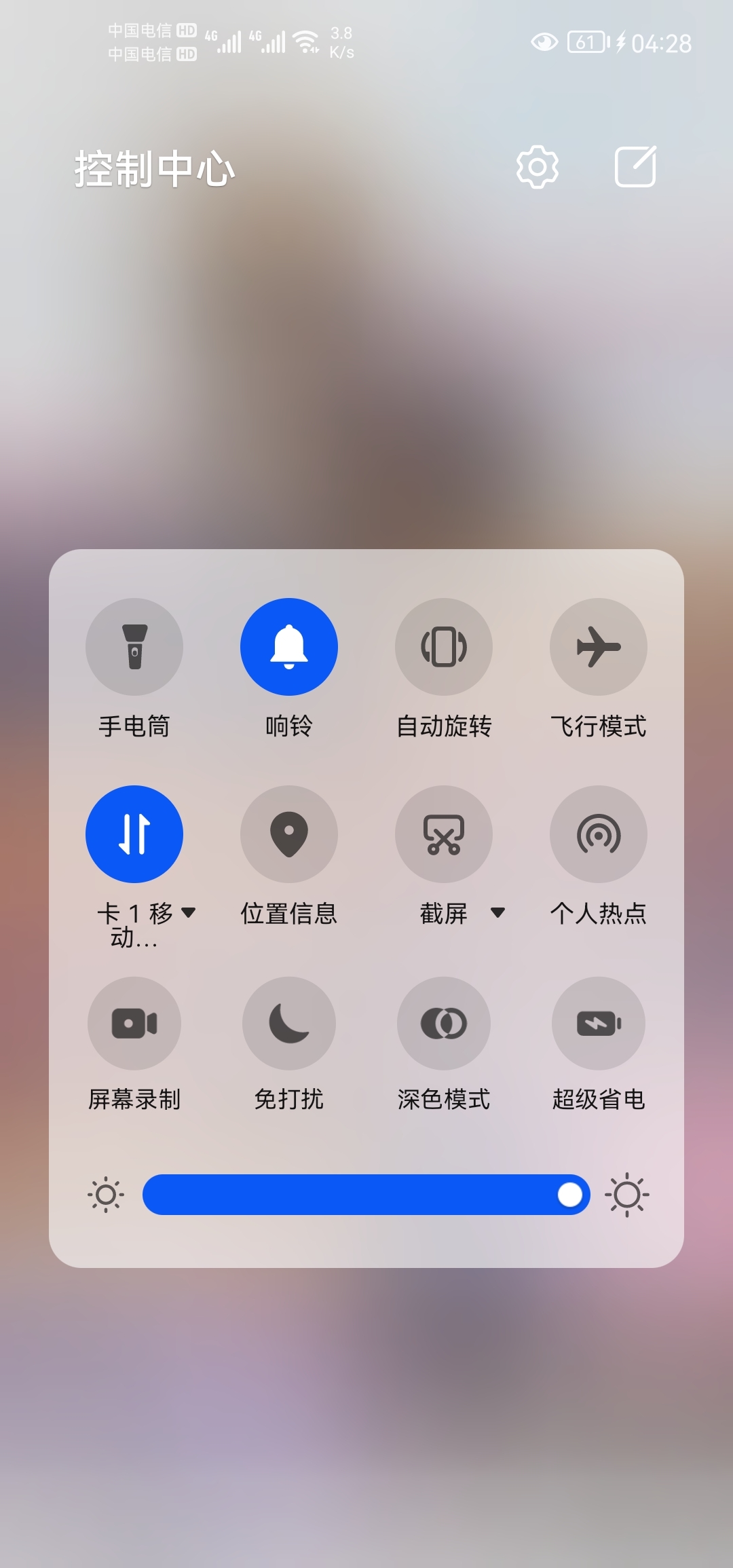Start screen recording (屏幕录制)

click(x=134, y=1024)
